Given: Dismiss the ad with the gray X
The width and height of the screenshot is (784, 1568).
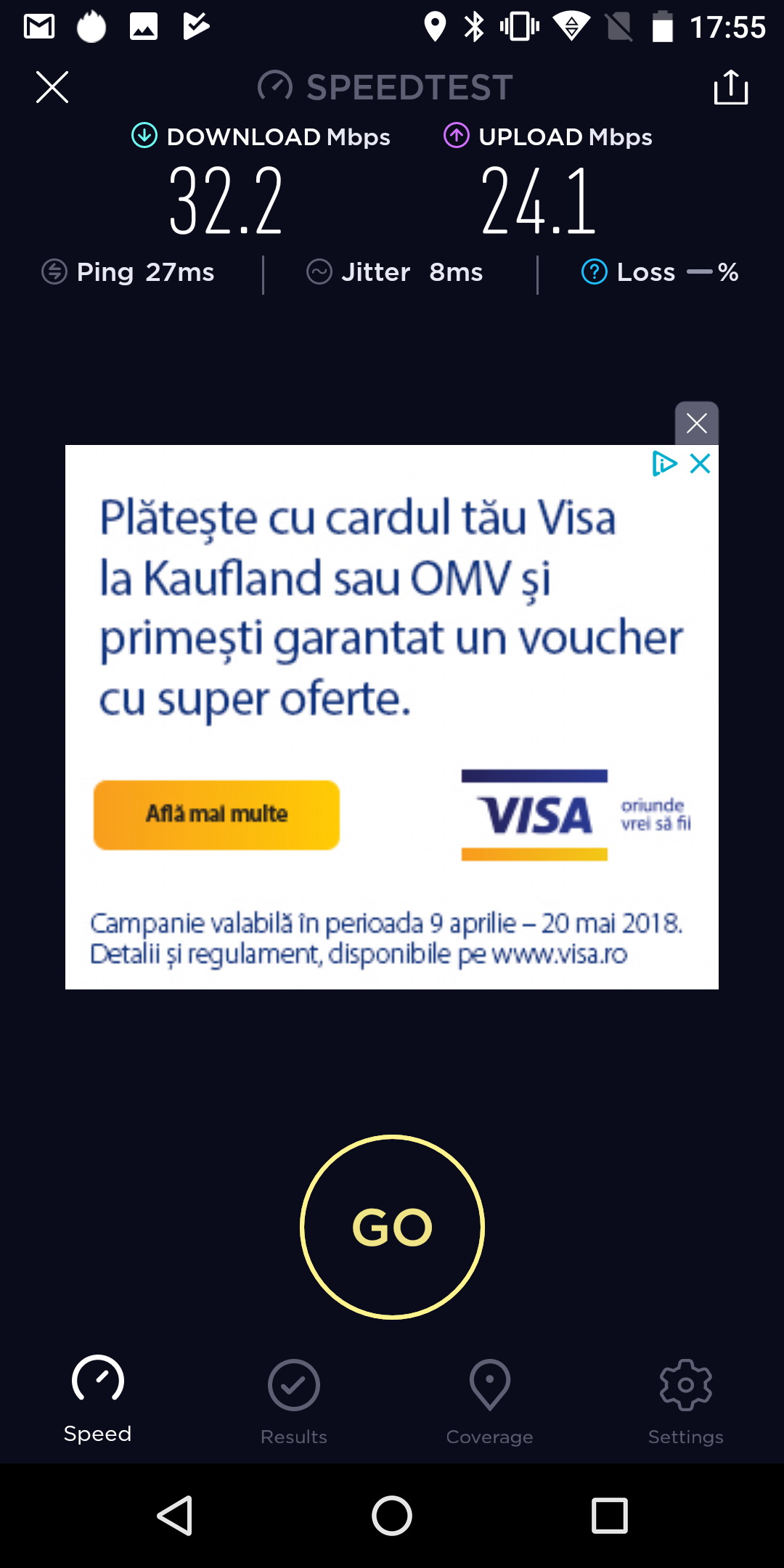Looking at the screenshot, I should point(696,423).
